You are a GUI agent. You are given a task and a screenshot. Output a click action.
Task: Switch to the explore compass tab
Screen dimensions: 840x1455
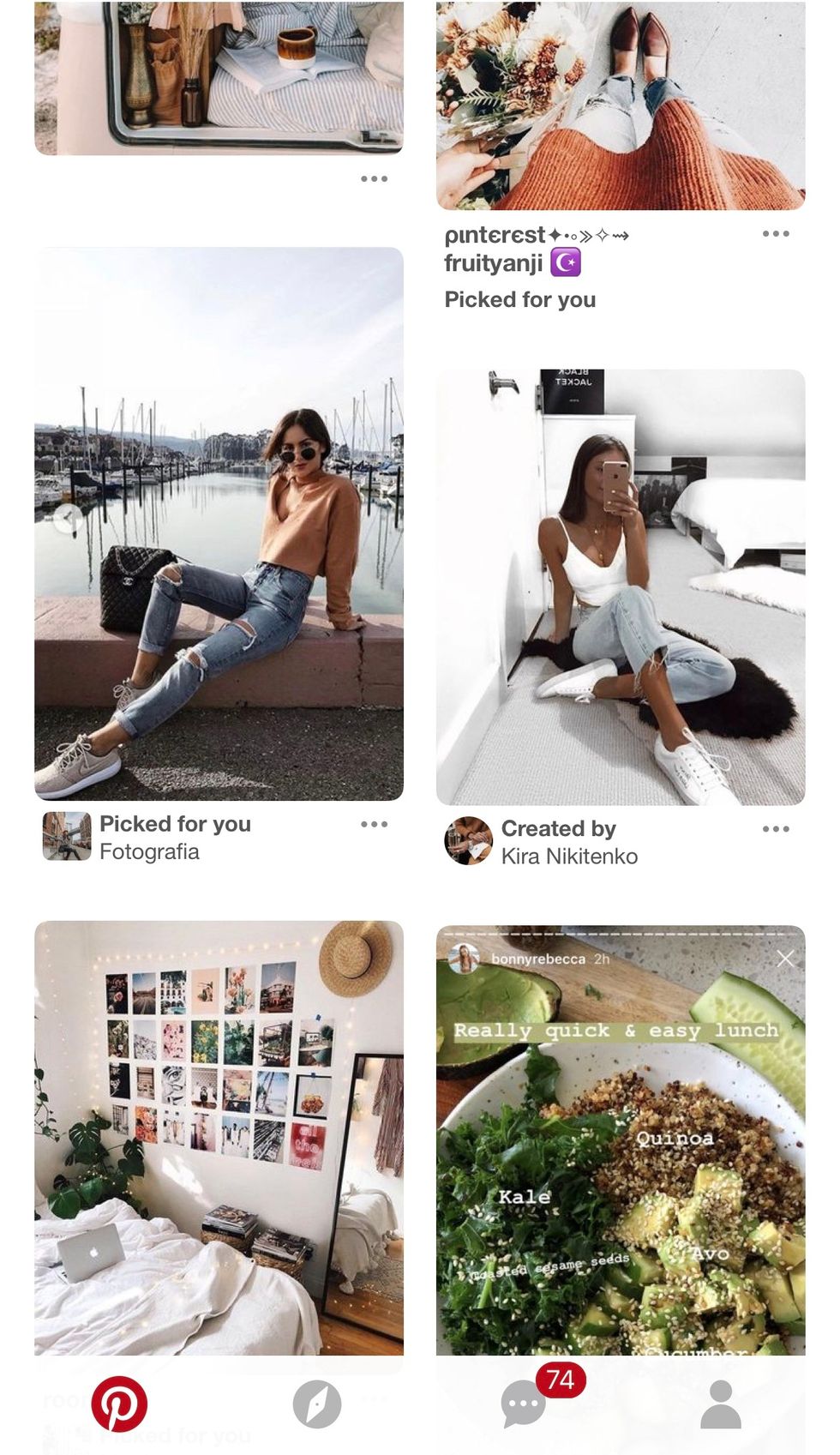316,1404
